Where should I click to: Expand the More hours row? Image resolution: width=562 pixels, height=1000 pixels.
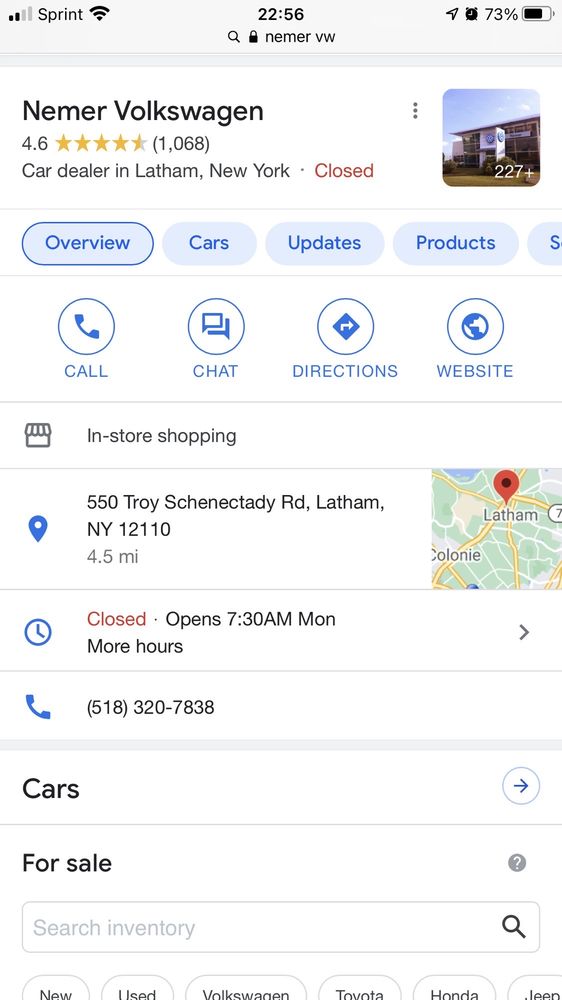pos(281,631)
